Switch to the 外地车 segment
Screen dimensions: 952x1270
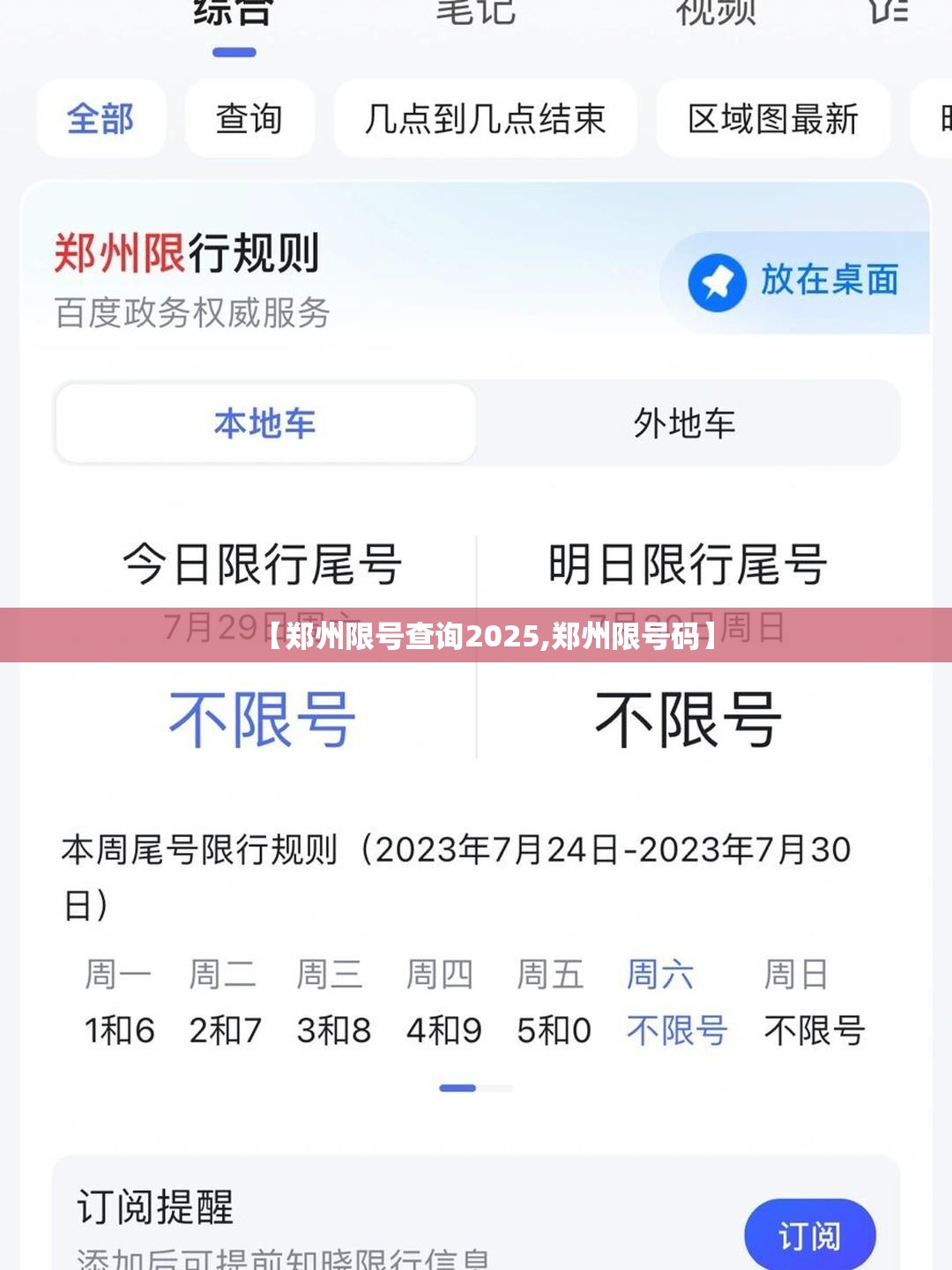[x=685, y=423]
